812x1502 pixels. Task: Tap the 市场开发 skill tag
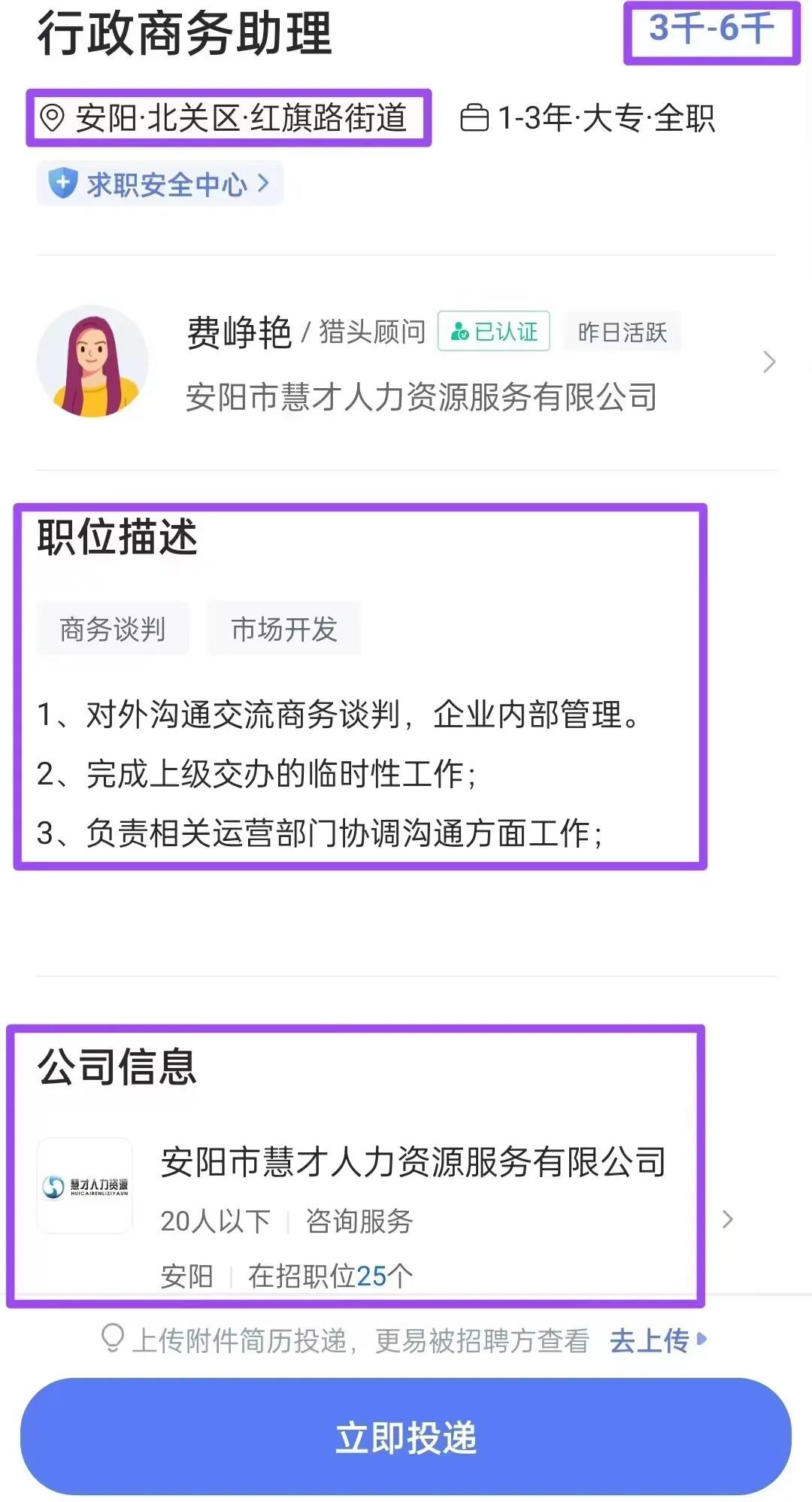tap(283, 629)
